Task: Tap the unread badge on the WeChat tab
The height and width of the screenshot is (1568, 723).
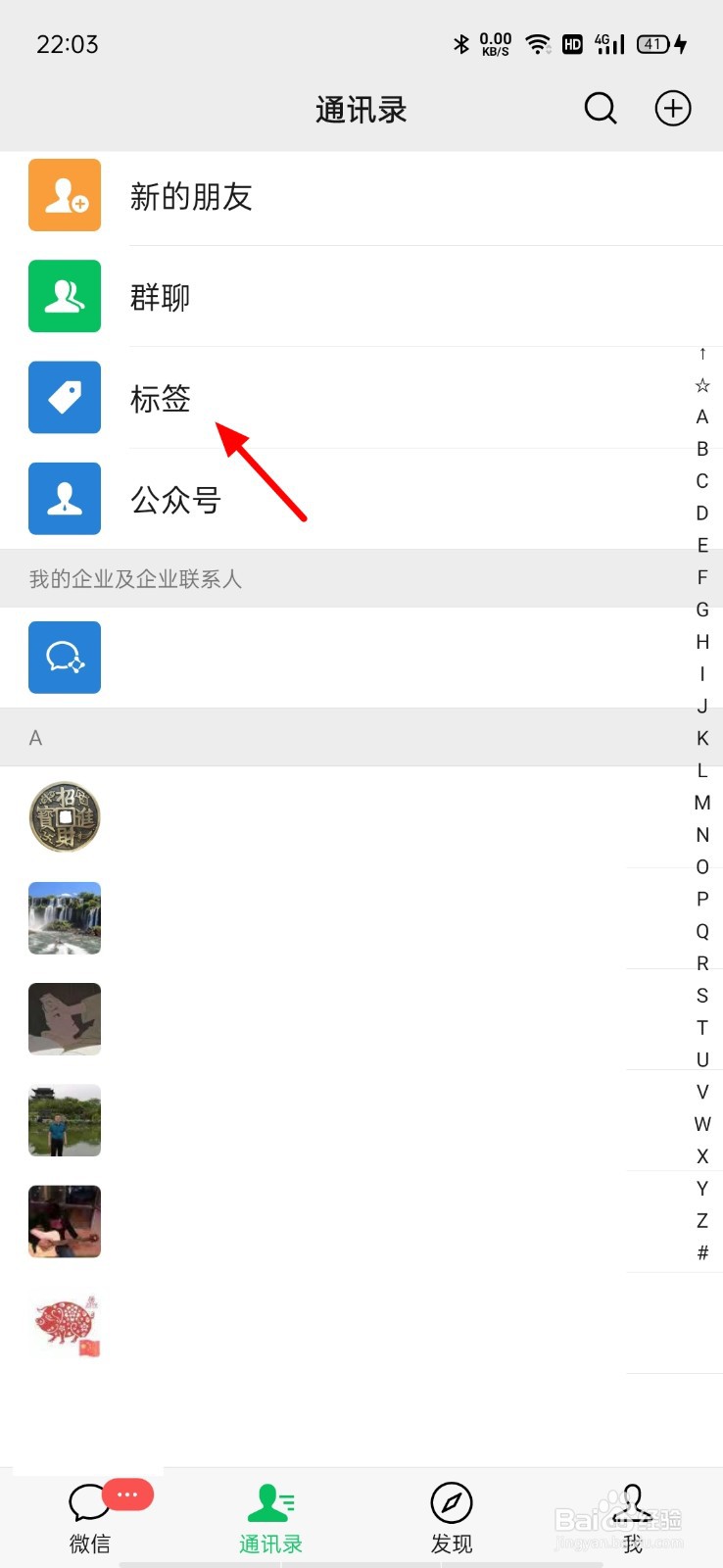Action: [x=128, y=1494]
